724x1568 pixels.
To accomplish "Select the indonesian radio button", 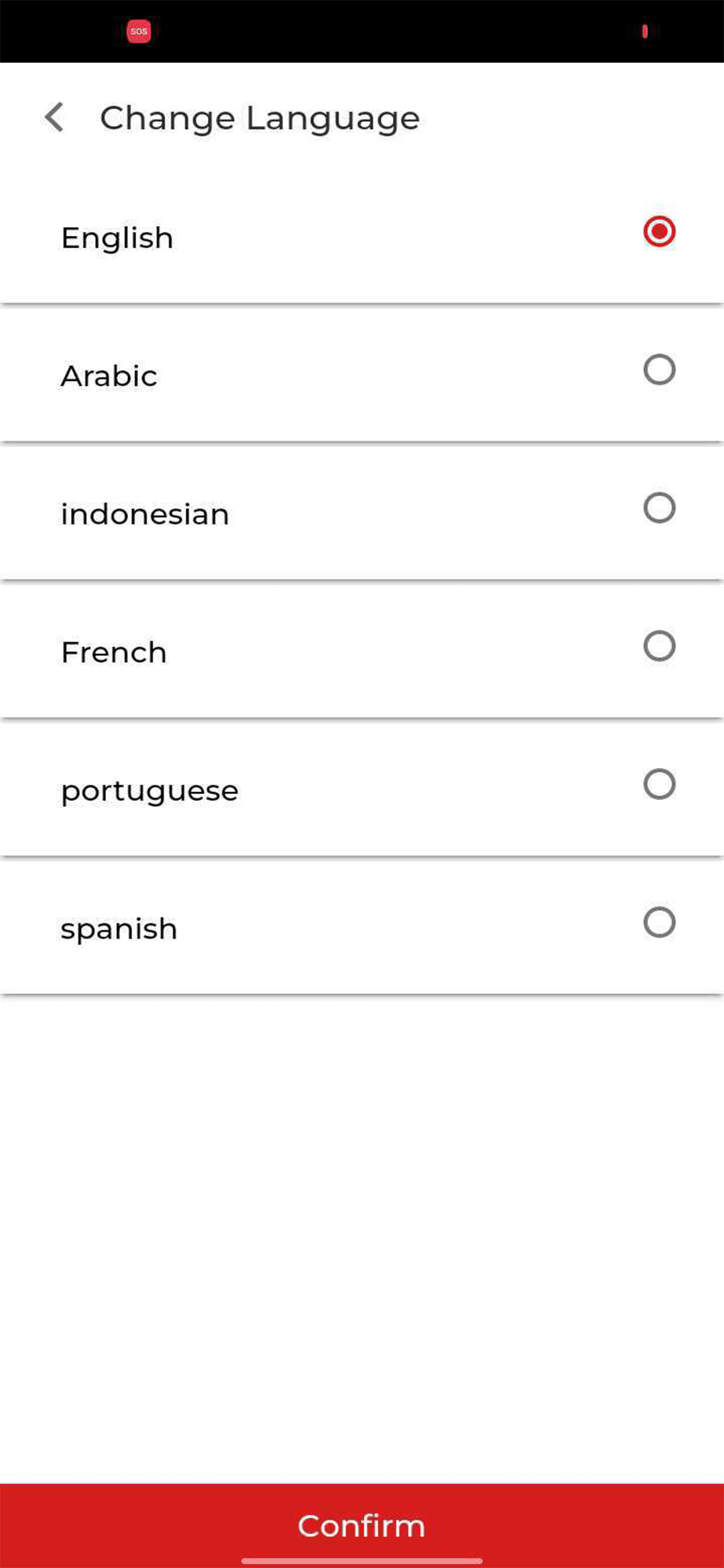I will click(659, 508).
